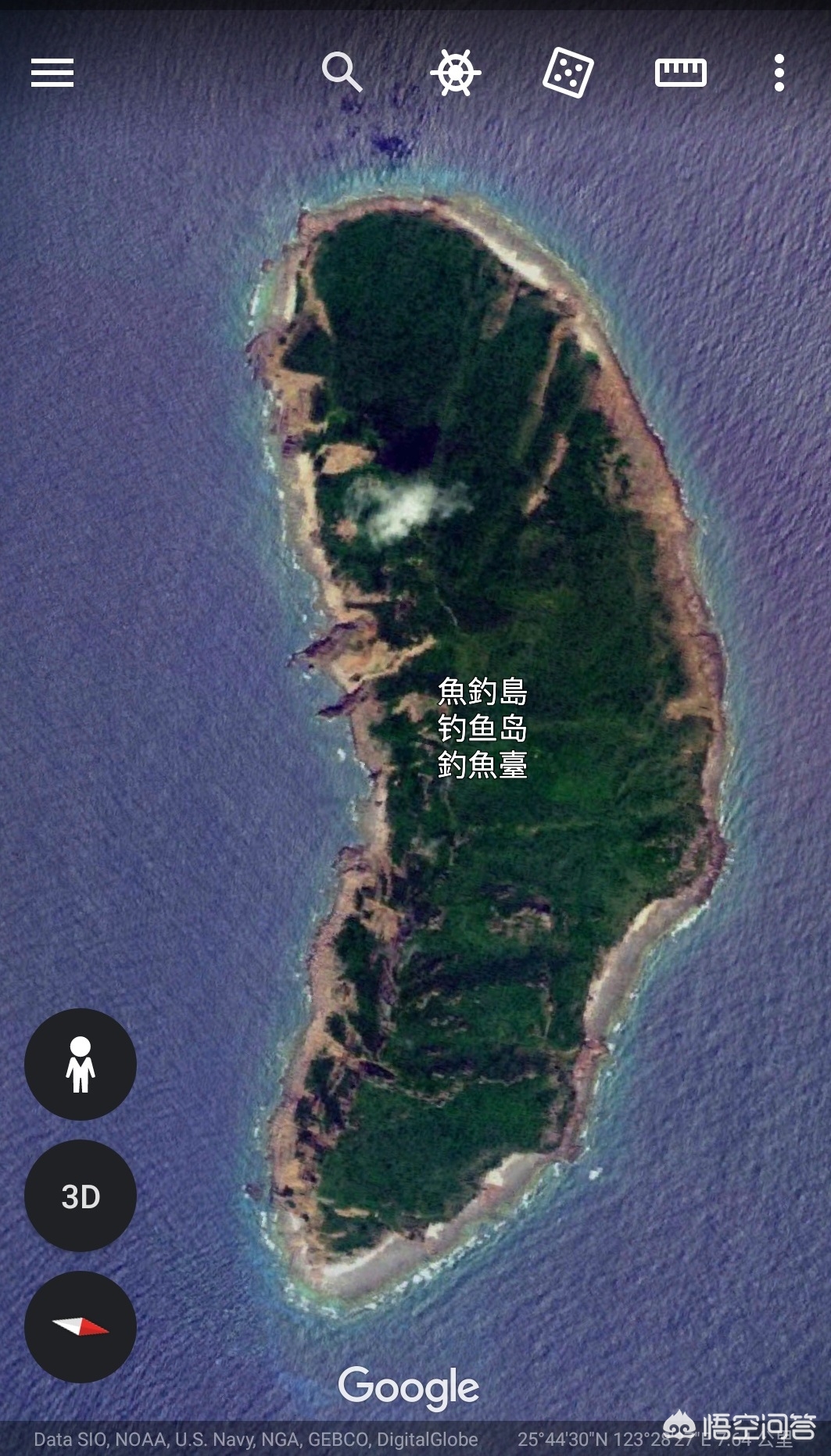
Task: Activate Street View pegman button
Action: [x=81, y=1064]
